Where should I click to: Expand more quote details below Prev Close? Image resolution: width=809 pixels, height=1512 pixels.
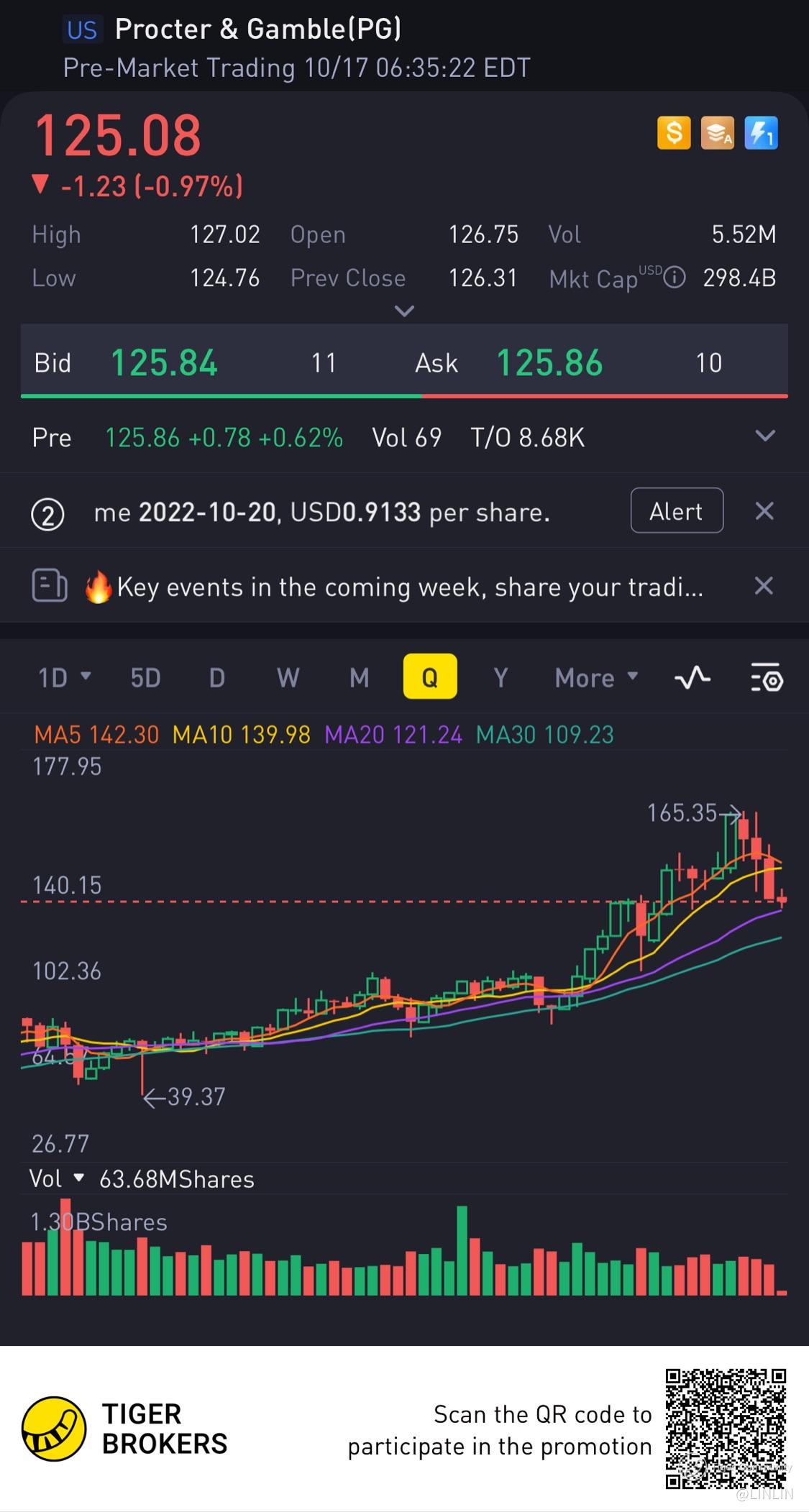click(x=405, y=311)
